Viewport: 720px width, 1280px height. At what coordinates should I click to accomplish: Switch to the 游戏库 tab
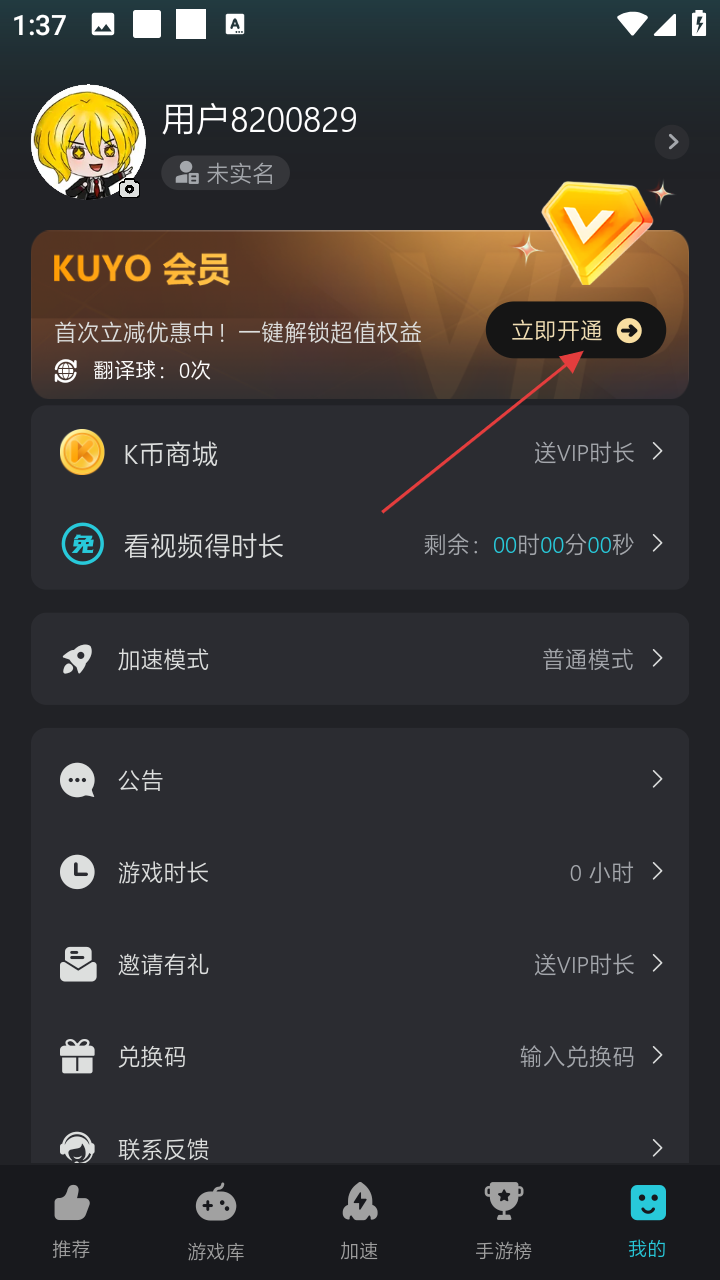216,1220
